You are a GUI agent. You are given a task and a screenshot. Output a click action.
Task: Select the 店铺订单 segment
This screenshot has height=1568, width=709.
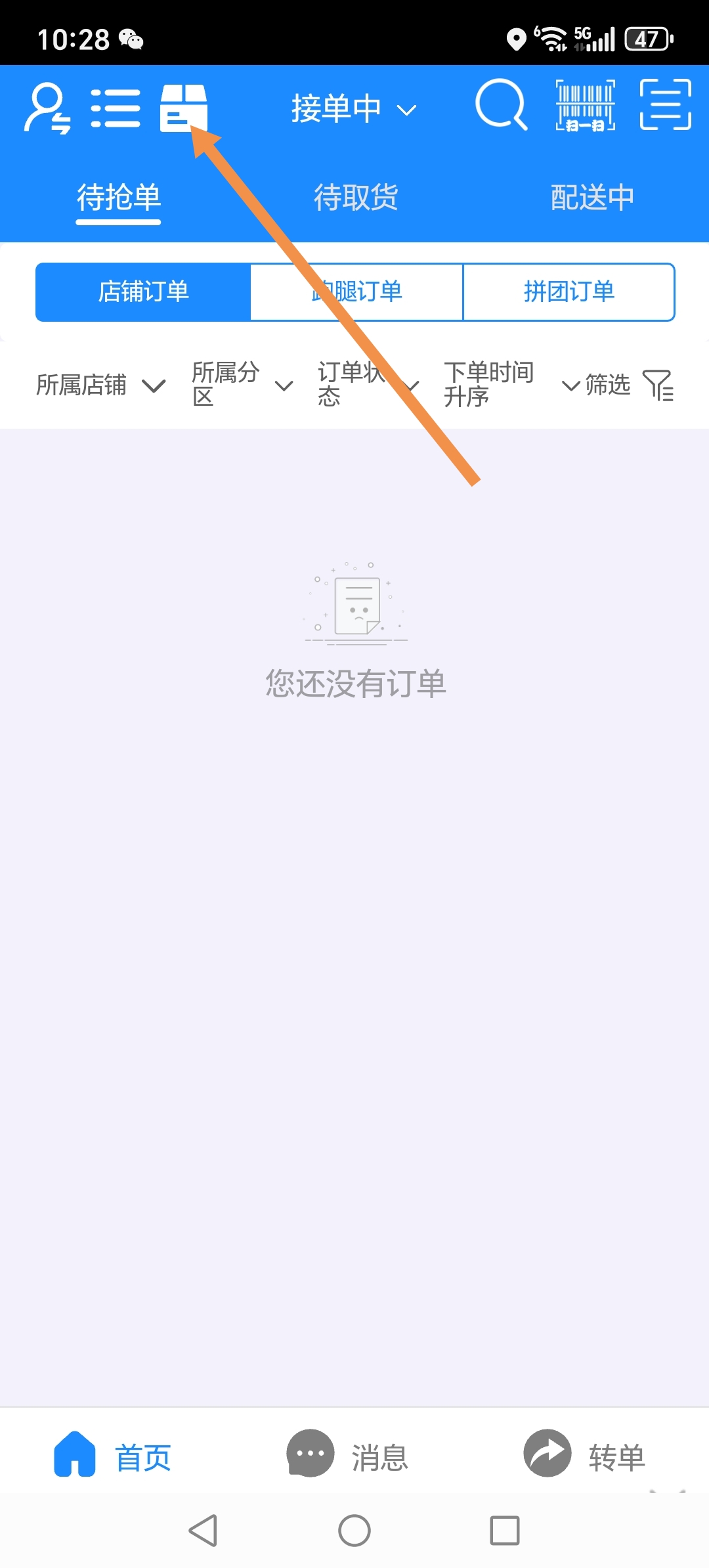143,292
